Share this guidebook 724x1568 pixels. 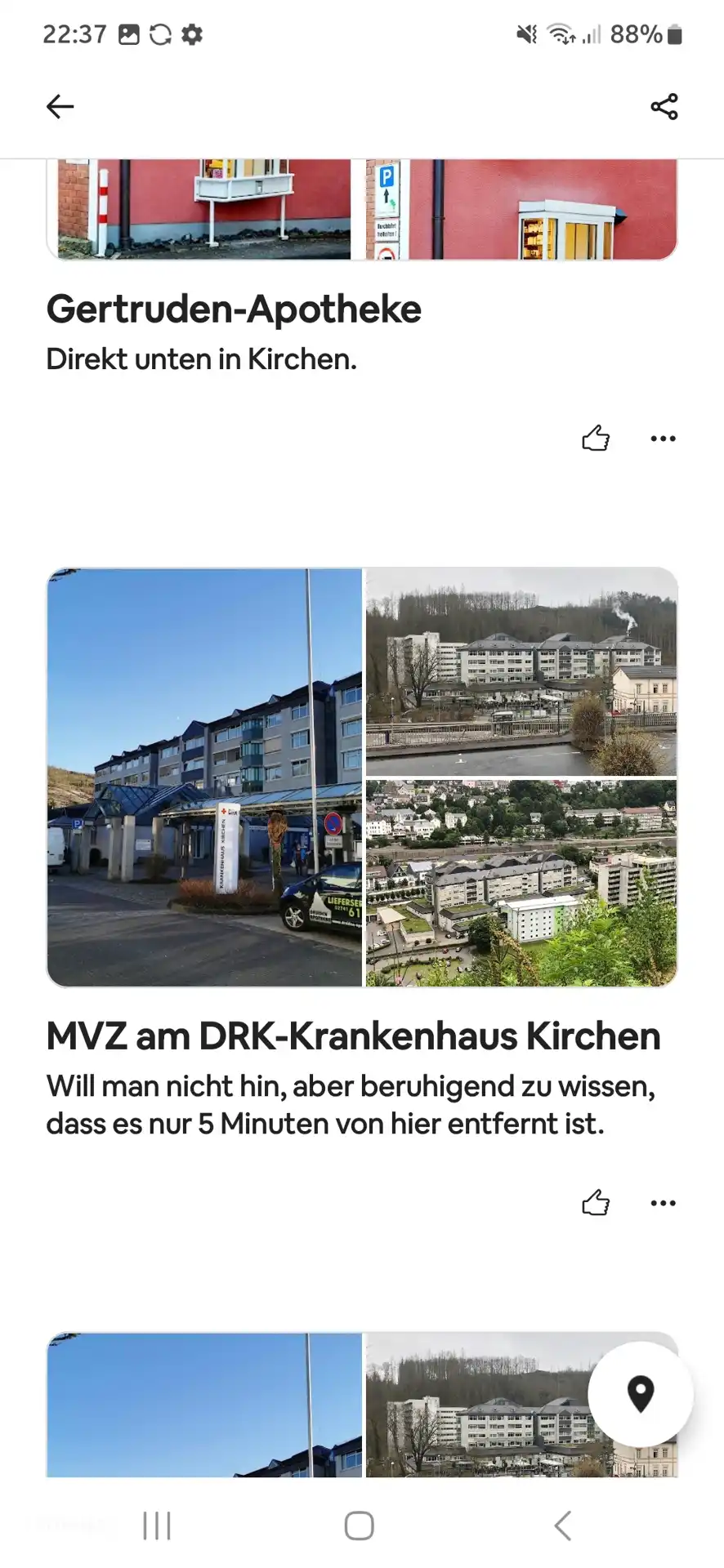[x=664, y=106]
